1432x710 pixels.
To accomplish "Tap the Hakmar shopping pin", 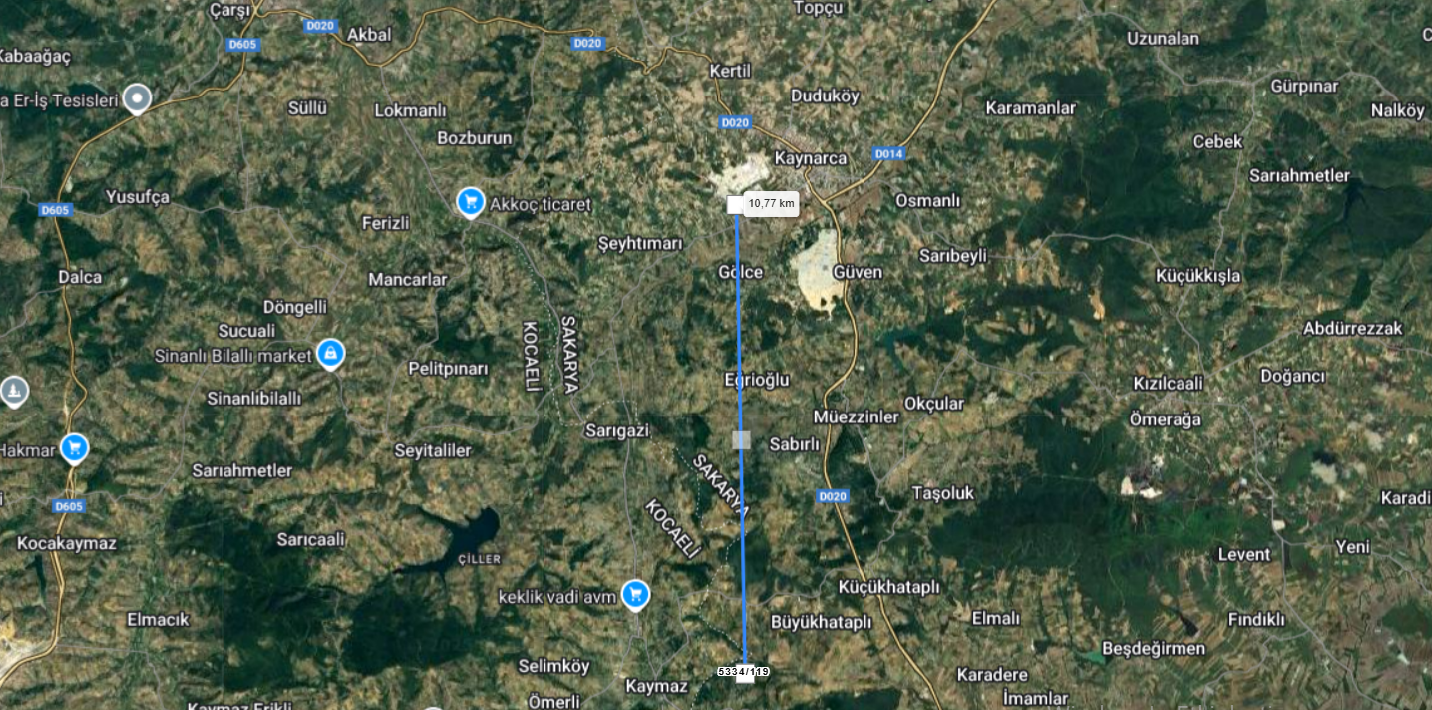I will click(74, 447).
